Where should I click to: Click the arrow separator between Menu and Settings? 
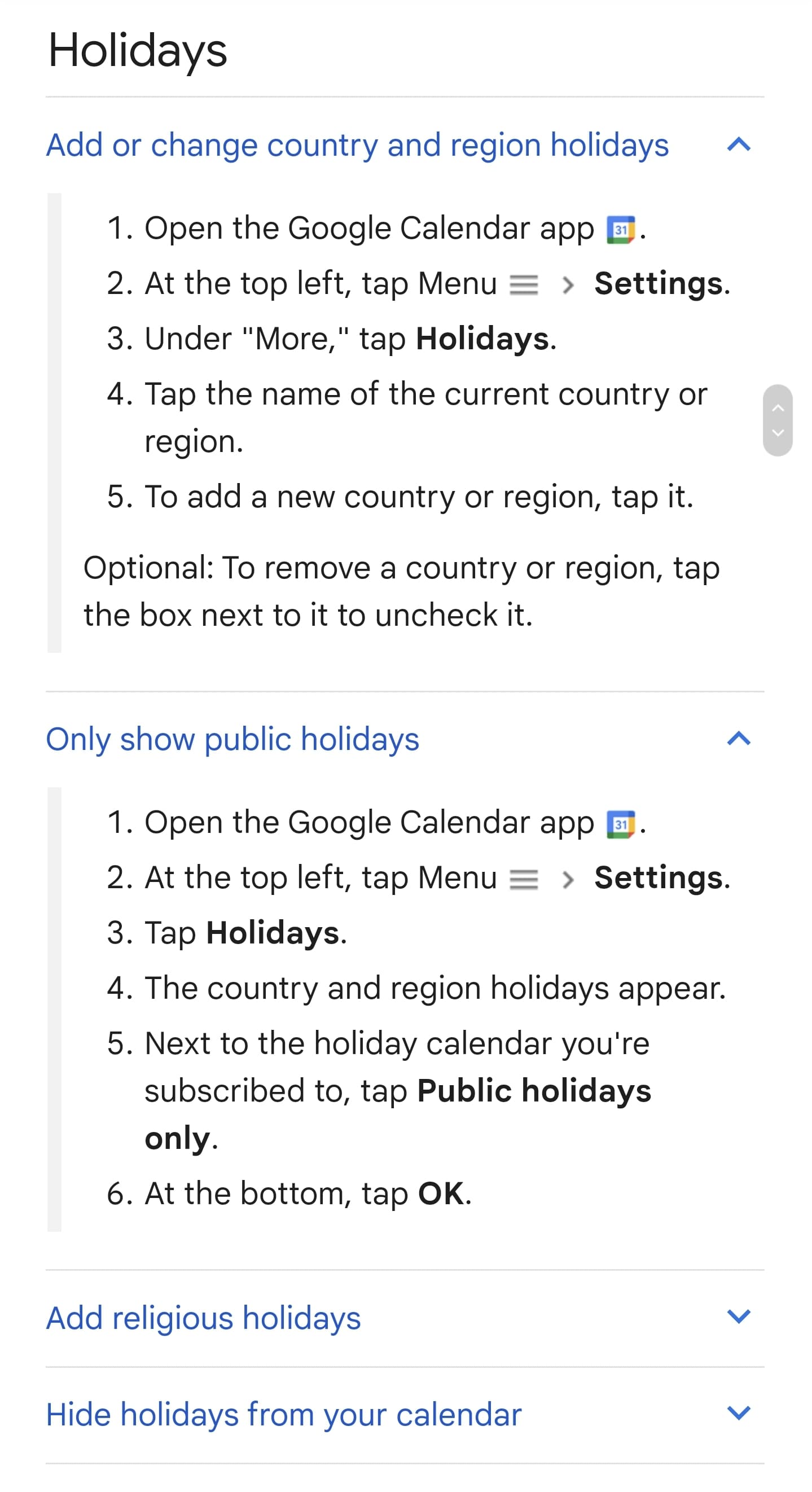(568, 285)
